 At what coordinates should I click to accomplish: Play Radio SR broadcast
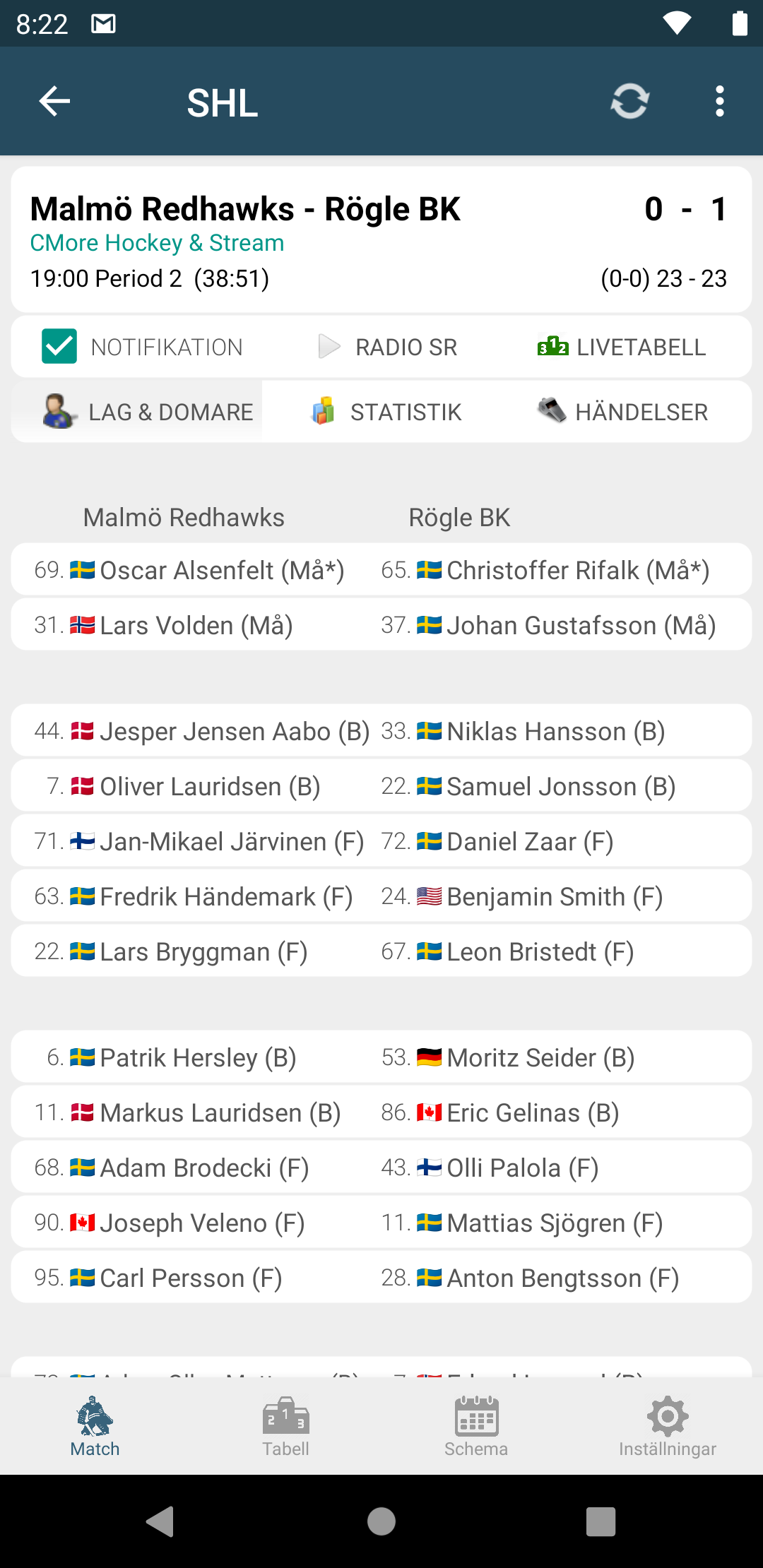coord(388,347)
